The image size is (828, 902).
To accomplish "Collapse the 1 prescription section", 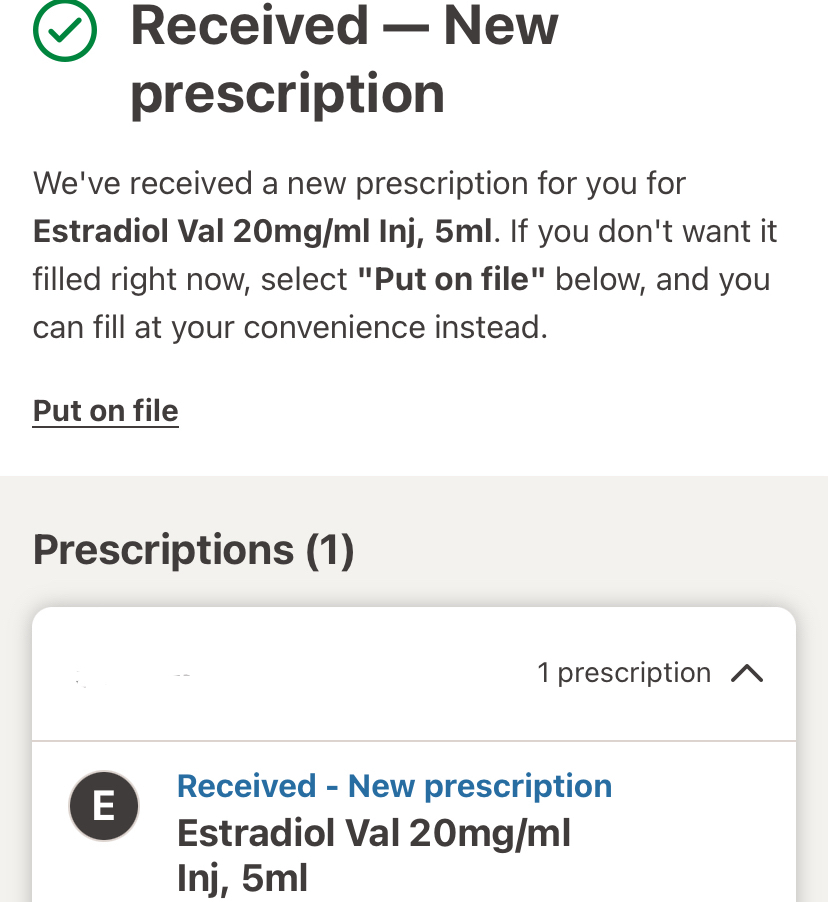I will [747, 673].
